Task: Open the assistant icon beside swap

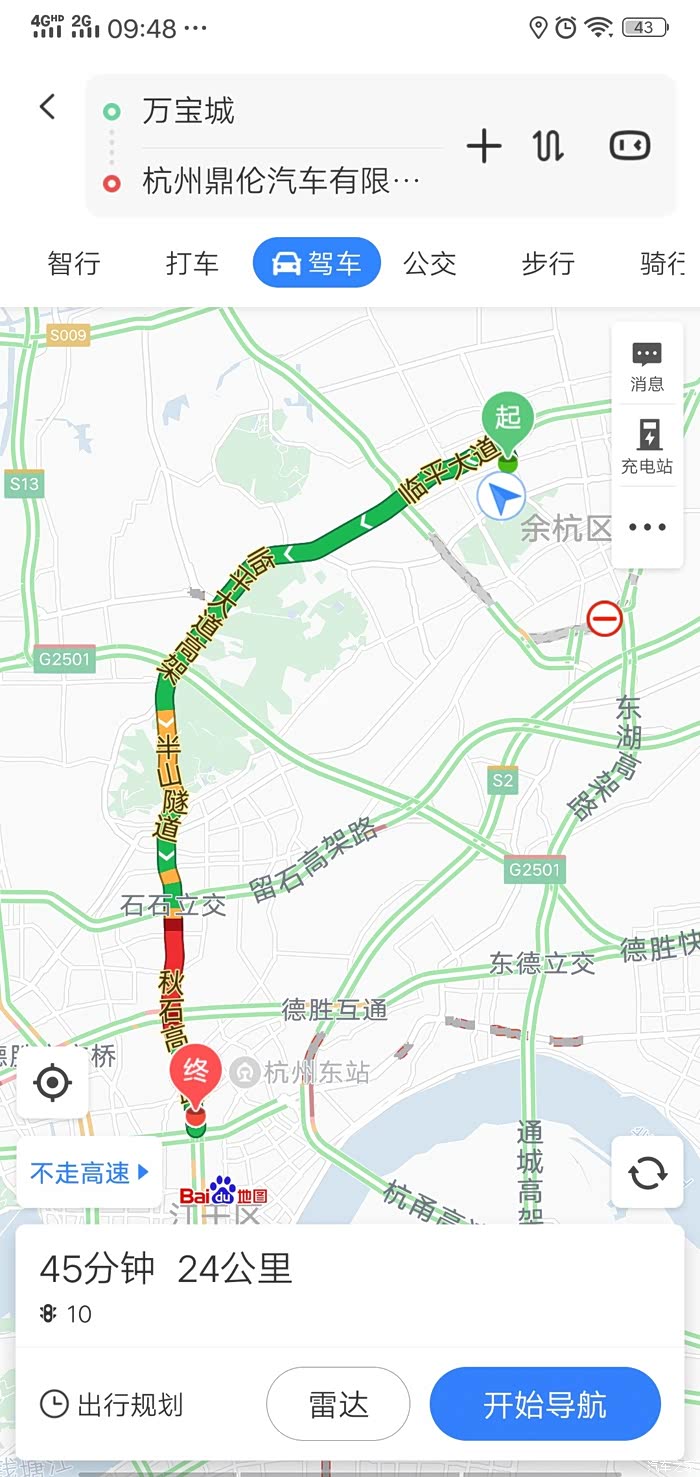Action: click(630, 146)
